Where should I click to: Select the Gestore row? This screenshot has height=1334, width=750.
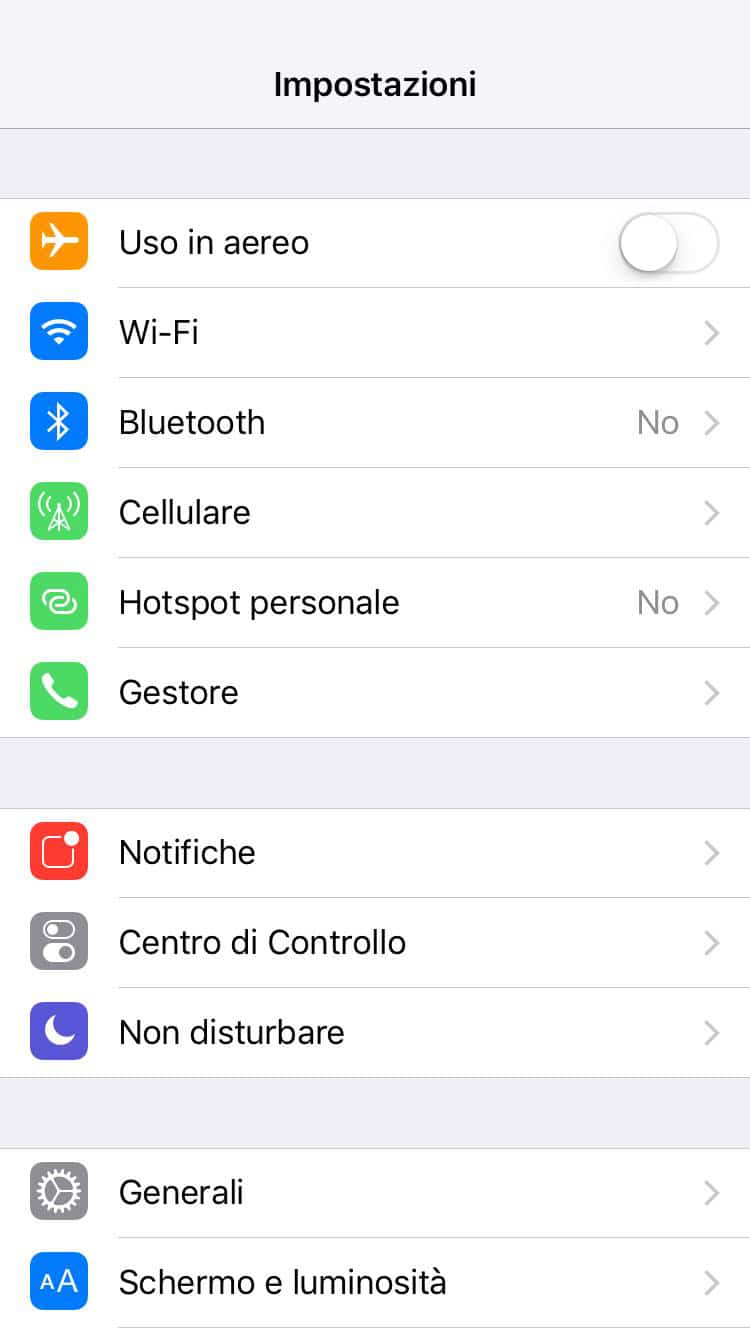coord(375,693)
